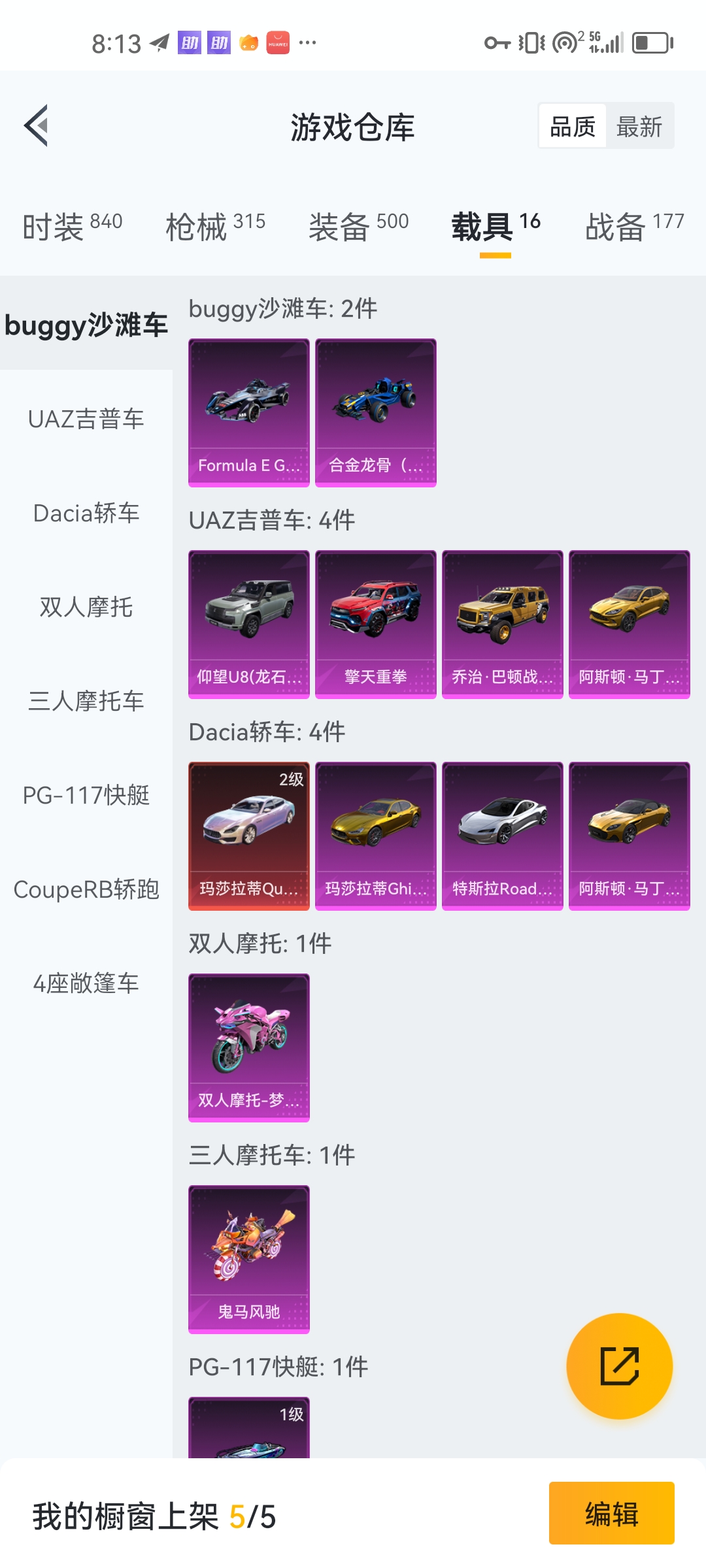Screen dimensions: 706x1568
Task: Choose CoupeRB轿跑 in the sidebar
Action: point(86,889)
